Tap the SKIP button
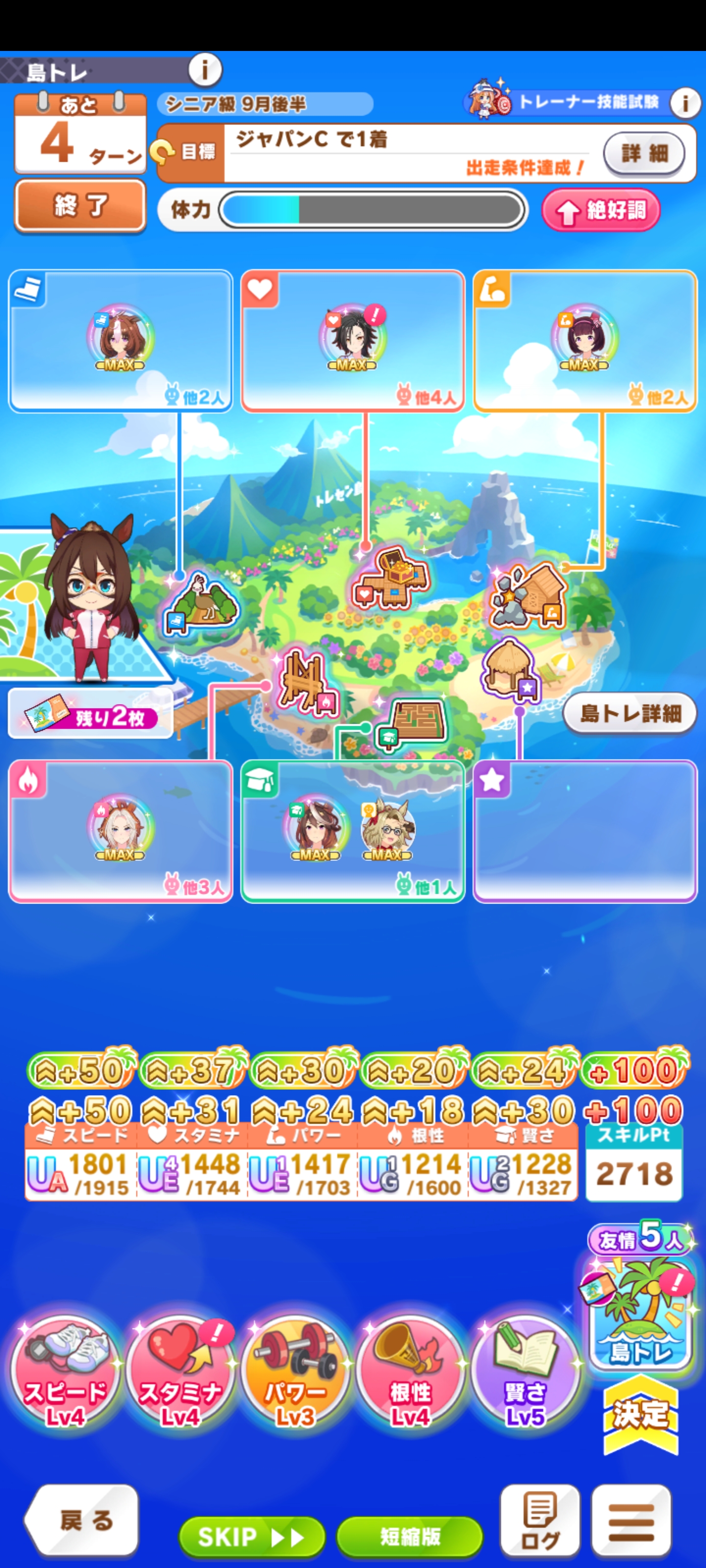Viewport: 706px width, 1568px height. [251, 1537]
